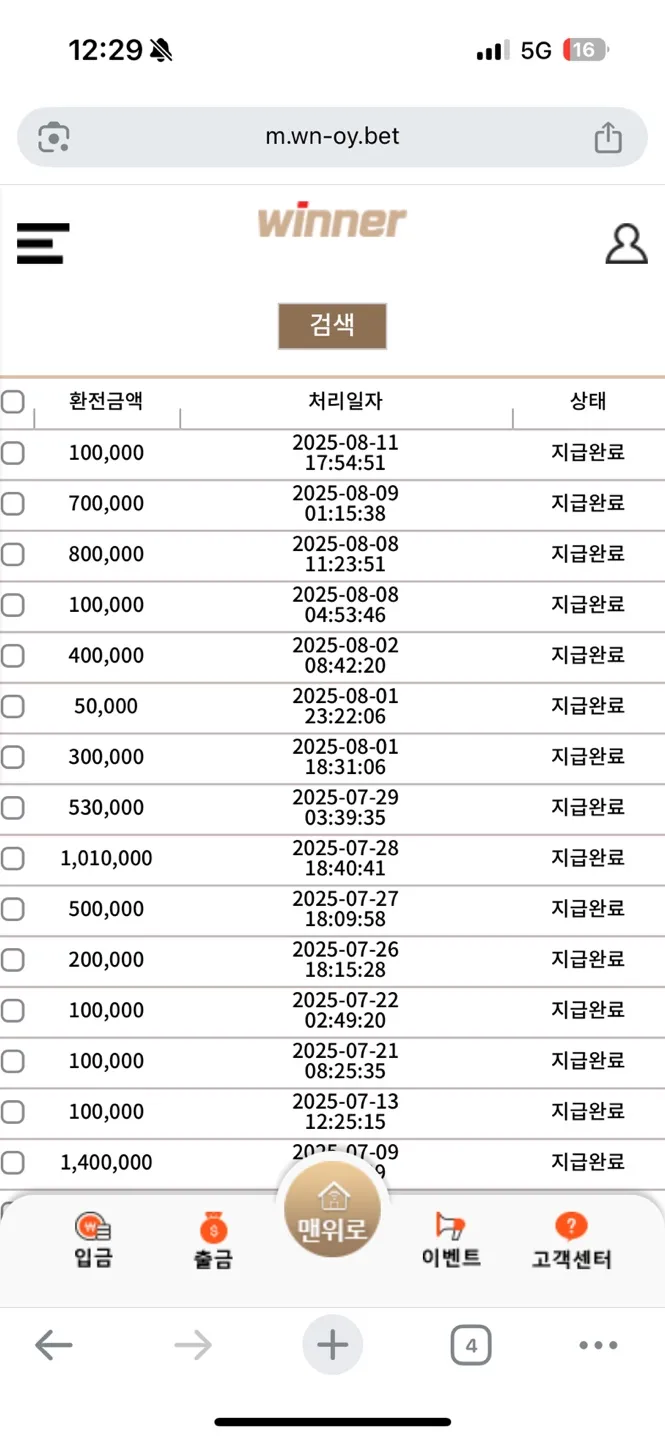Viewport: 665px width, 1440px height.
Task: Open the hamburger menu
Action: coord(43,244)
